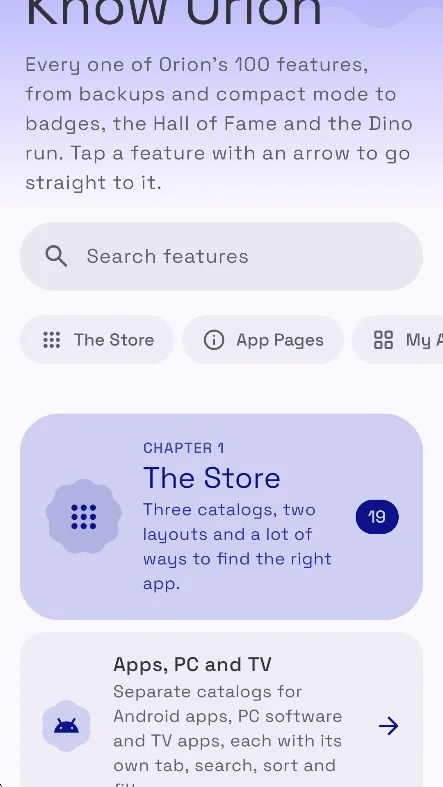Jump to the My A… chip

[x=398, y=340]
